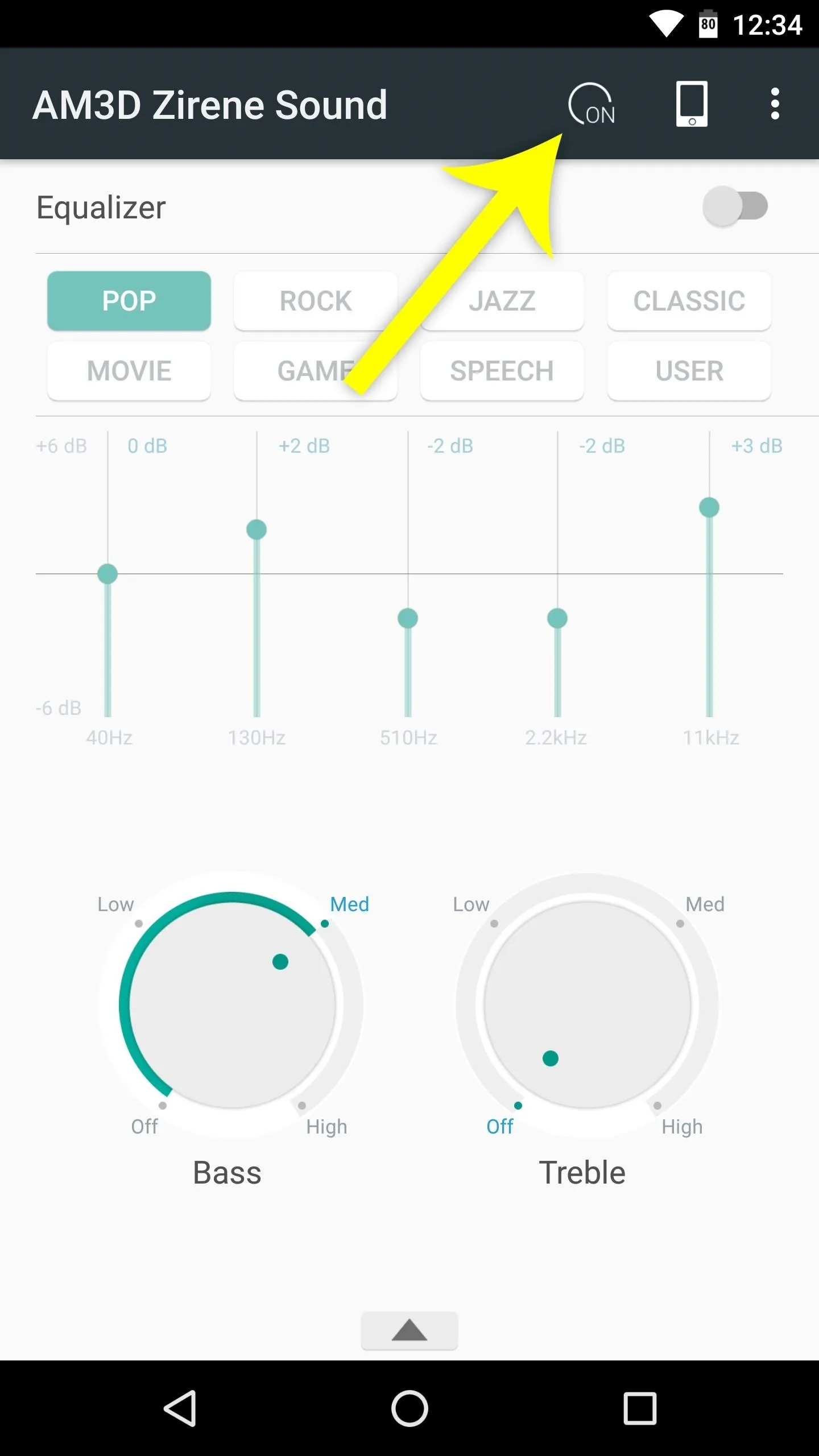
Task: Tap the 130Hz band slider handle
Action: click(x=257, y=530)
